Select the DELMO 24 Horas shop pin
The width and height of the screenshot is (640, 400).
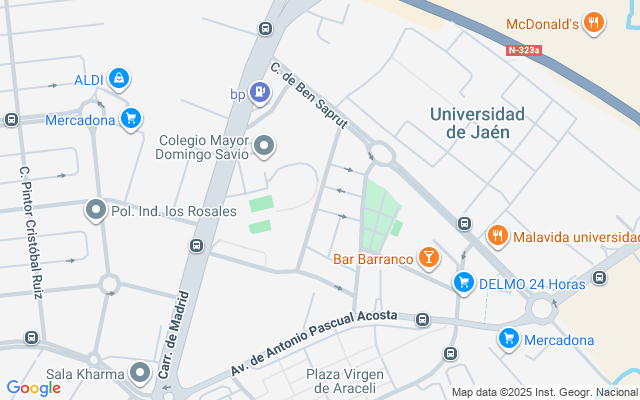tap(464, 282)
